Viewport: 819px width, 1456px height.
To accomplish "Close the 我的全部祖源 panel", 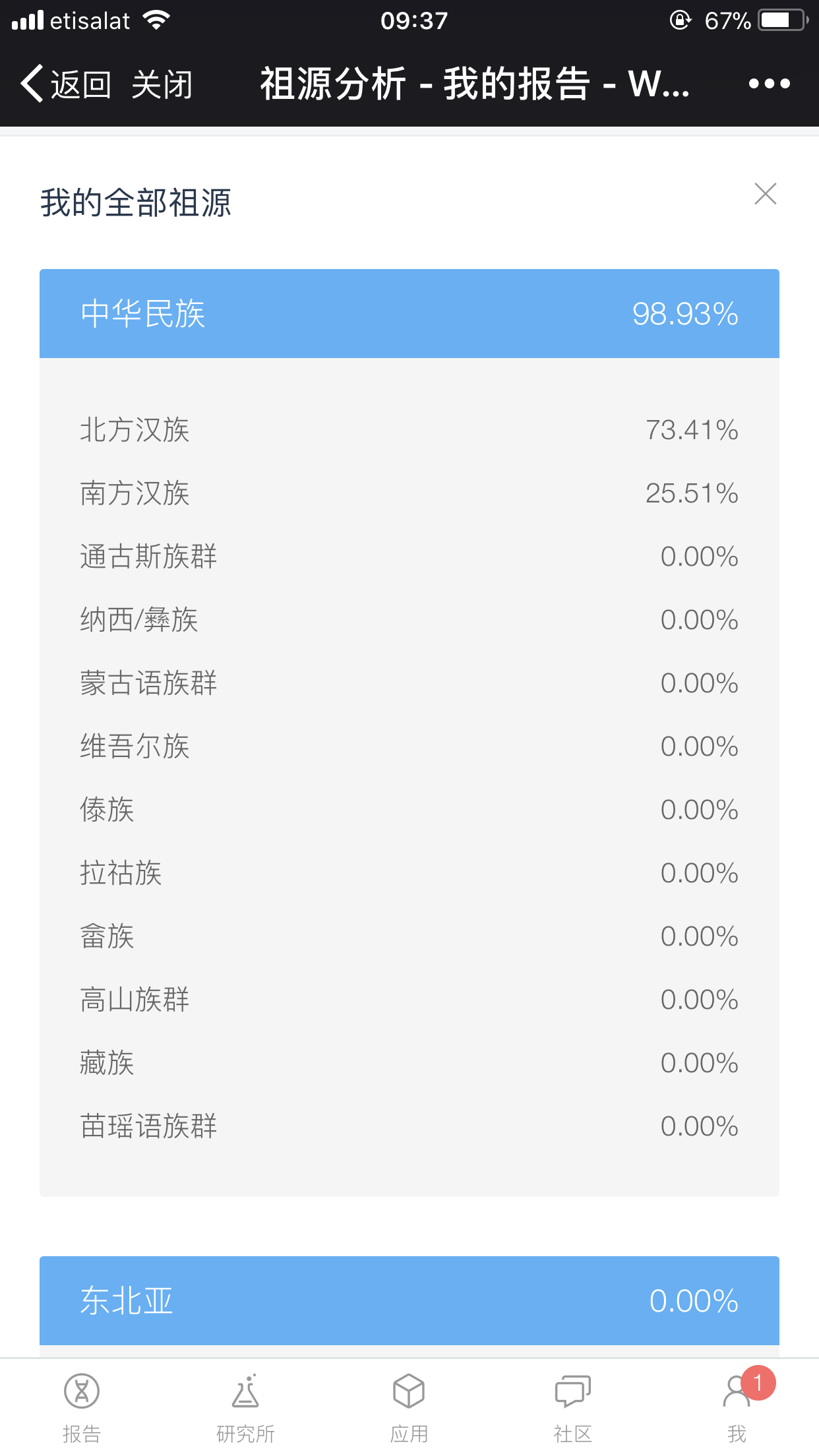I will pyautogui.click(x=765, y=194).
